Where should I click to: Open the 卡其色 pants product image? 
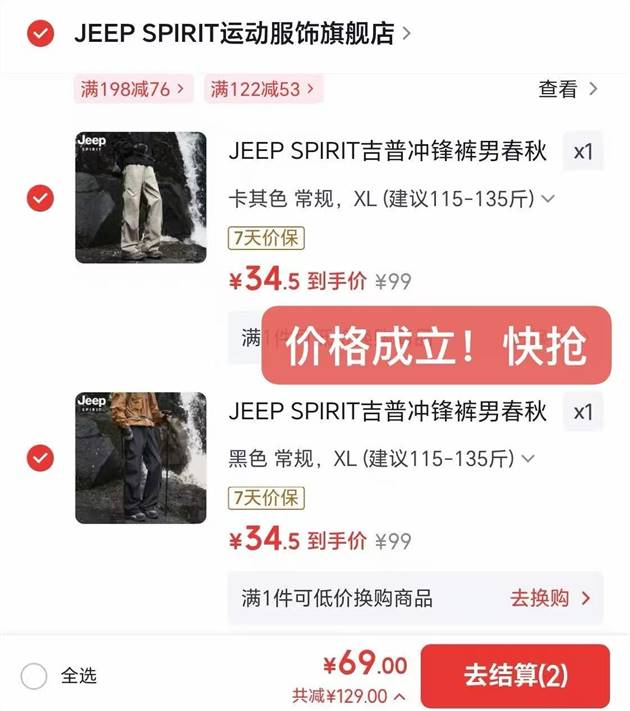click(141, 197)
